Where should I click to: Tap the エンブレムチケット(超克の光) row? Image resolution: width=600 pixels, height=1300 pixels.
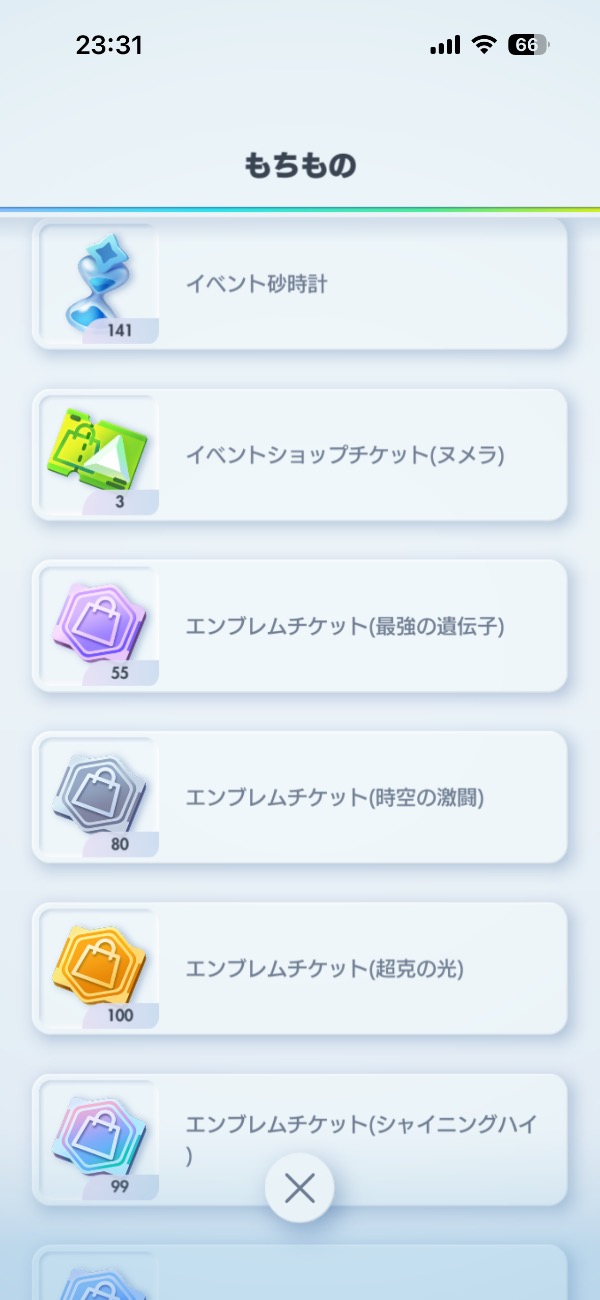click(x=300, y=968)
